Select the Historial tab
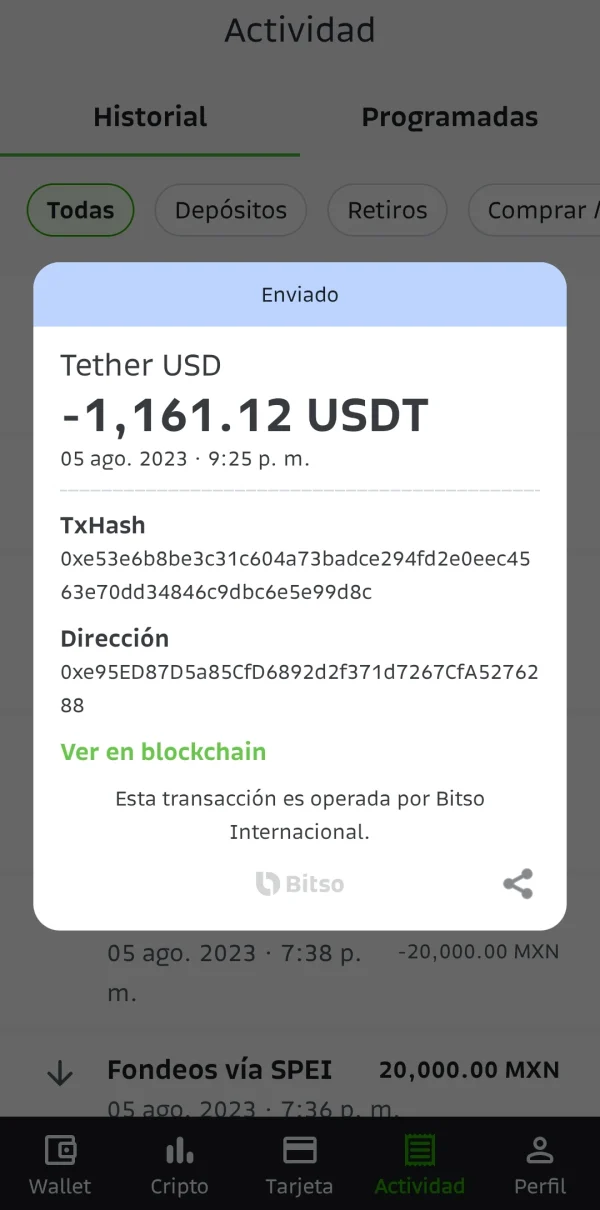The image size is (600, 1210). pos(150,117)
